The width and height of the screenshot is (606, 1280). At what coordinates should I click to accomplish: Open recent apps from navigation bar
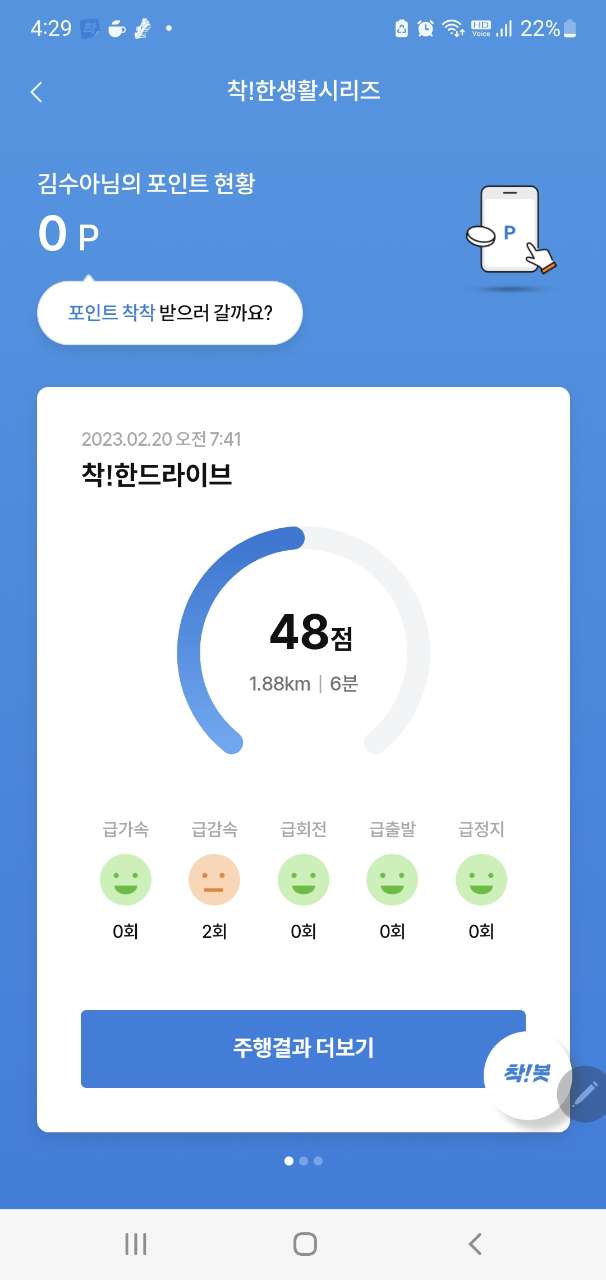pyautogui.click(x=136, y=1244)
